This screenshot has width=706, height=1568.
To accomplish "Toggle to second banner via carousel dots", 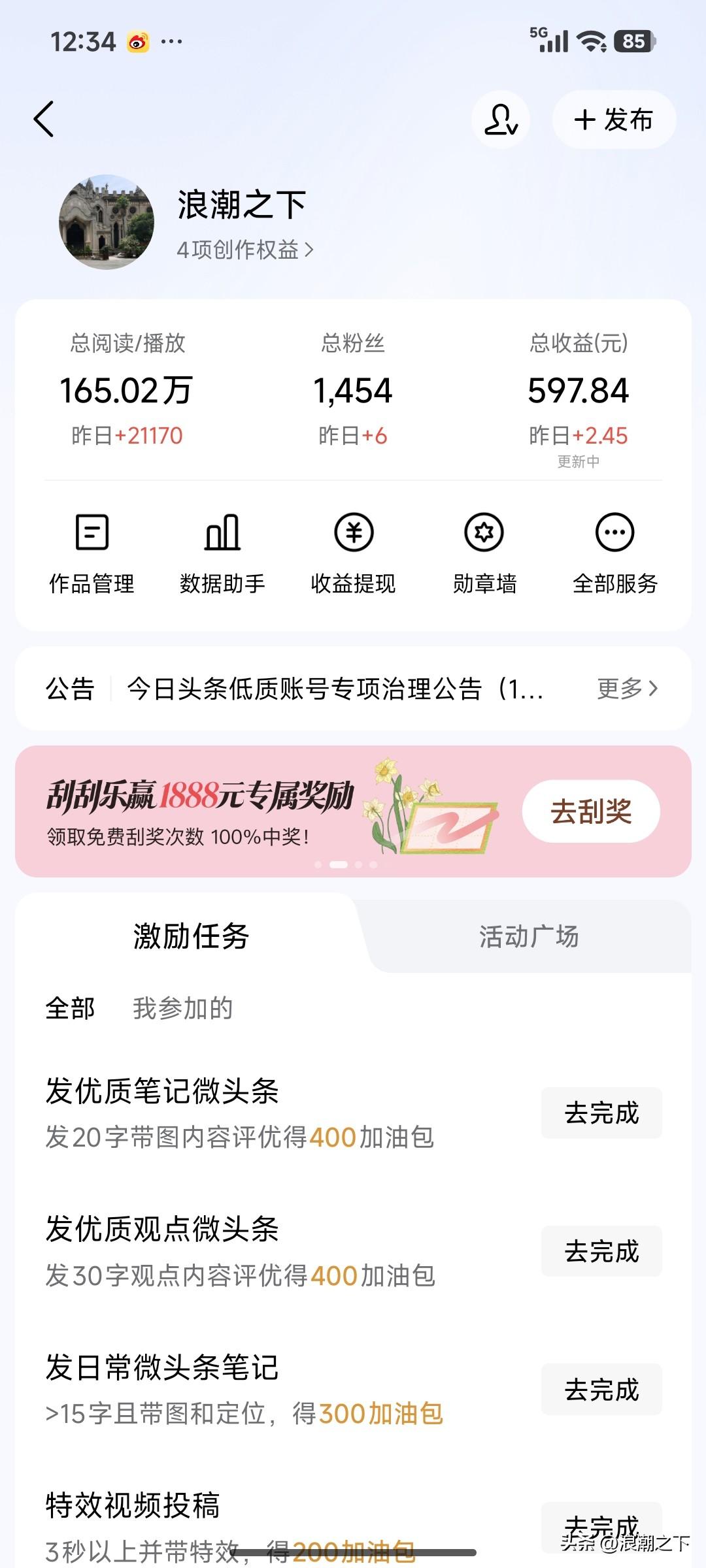I will coord(340,864).
